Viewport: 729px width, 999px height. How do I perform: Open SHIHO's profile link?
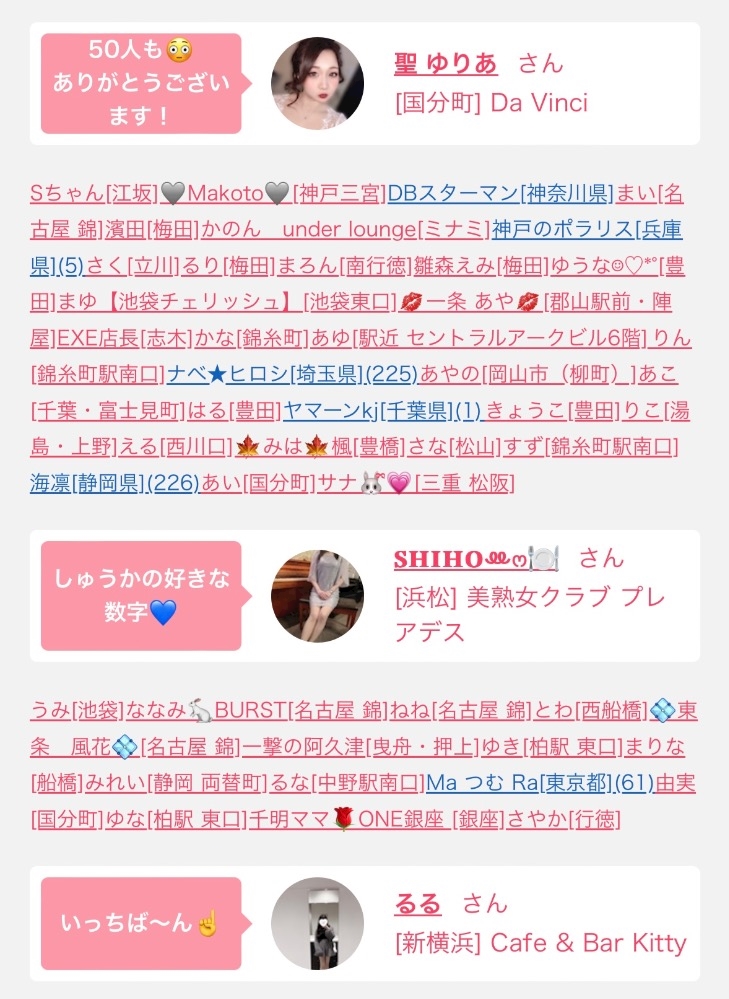click(x=477, y=559)
